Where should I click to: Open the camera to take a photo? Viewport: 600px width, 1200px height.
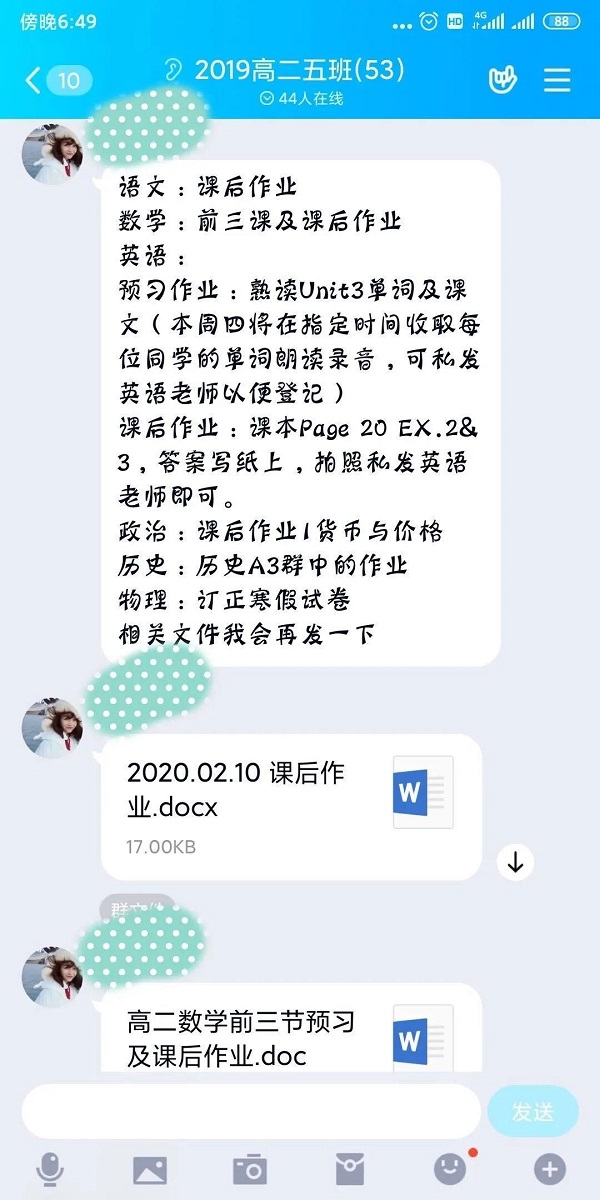(250, 1168)
